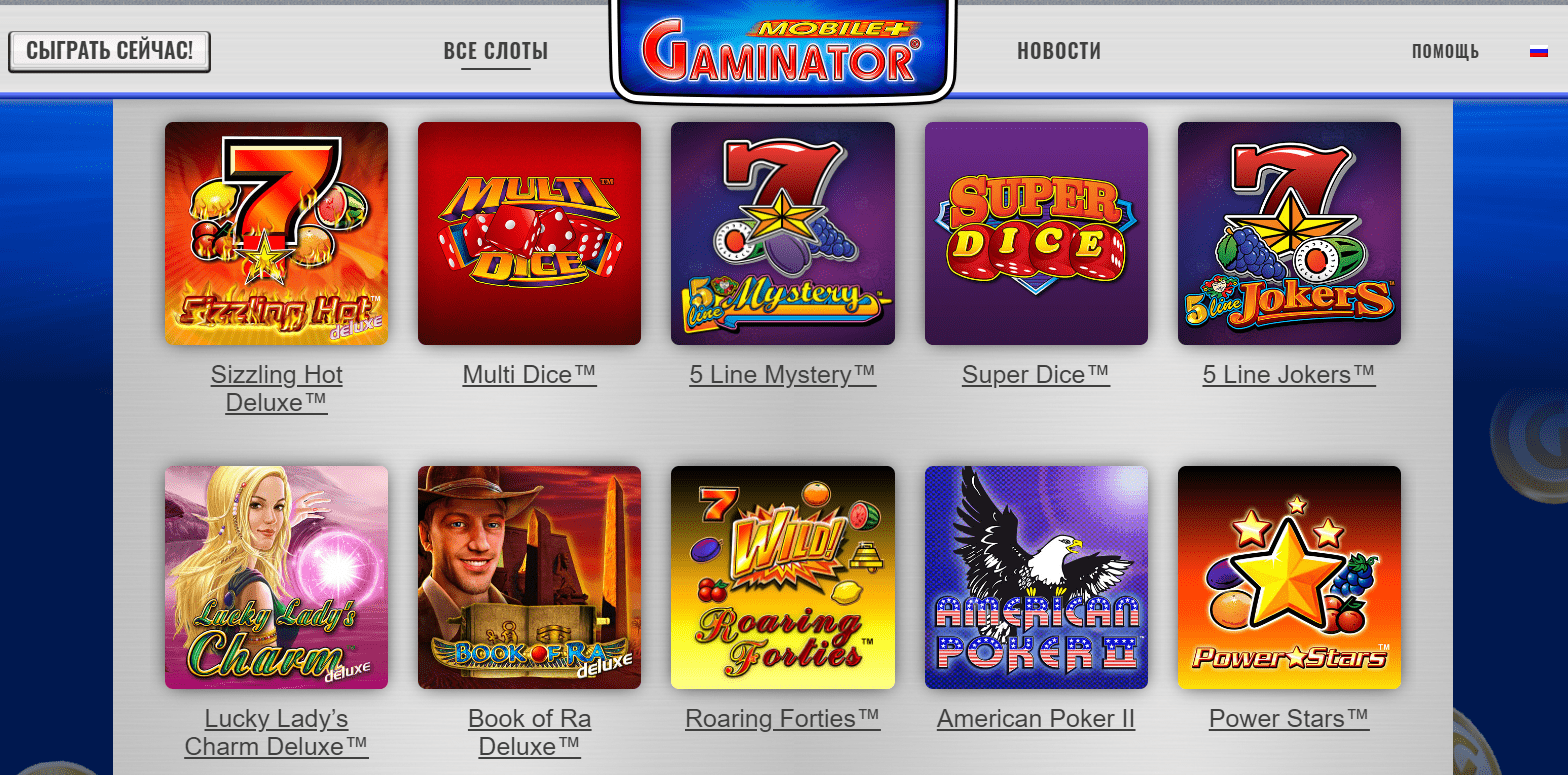1568x775 pixels.
Task: Go to Новости page
Action: click(x=1059, y=51)
